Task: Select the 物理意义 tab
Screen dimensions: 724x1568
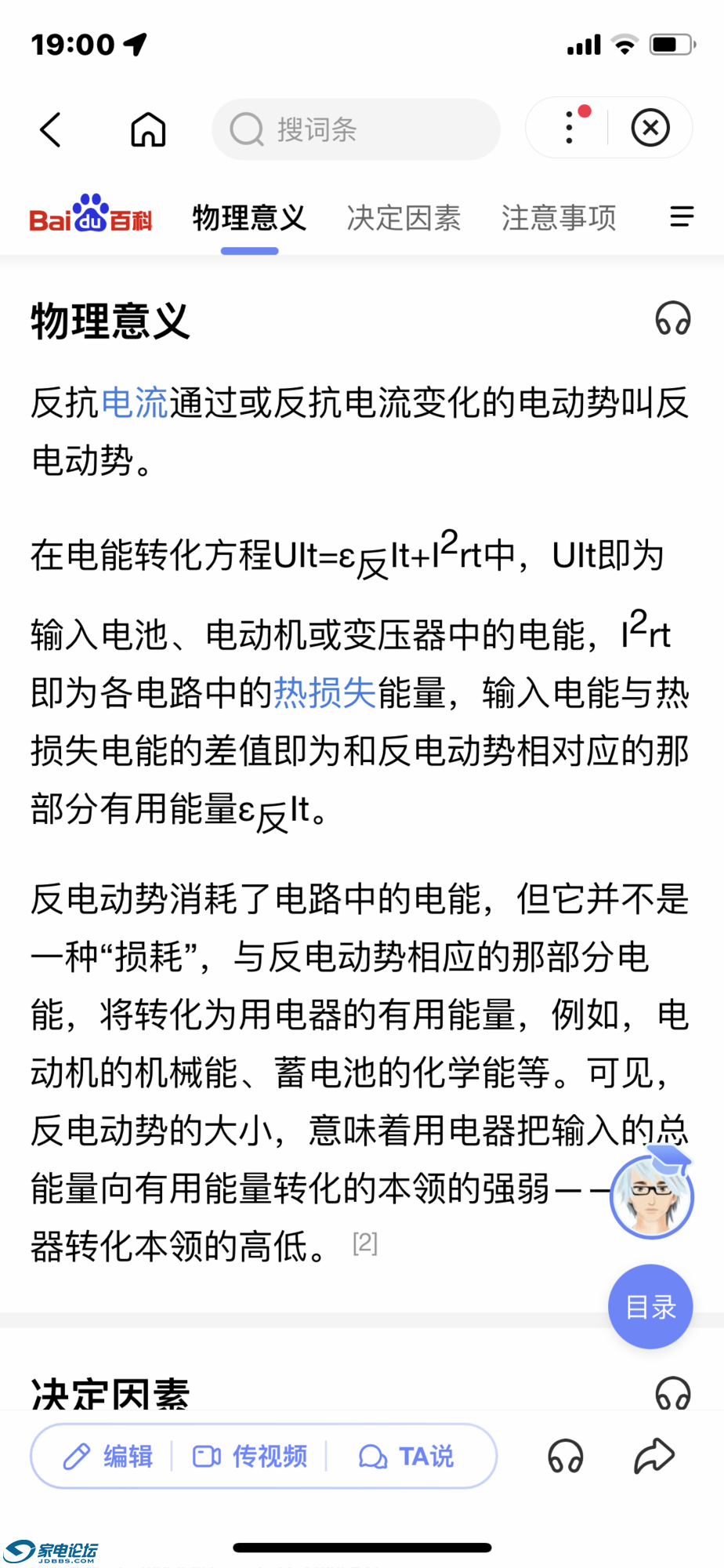Action: 249,219
